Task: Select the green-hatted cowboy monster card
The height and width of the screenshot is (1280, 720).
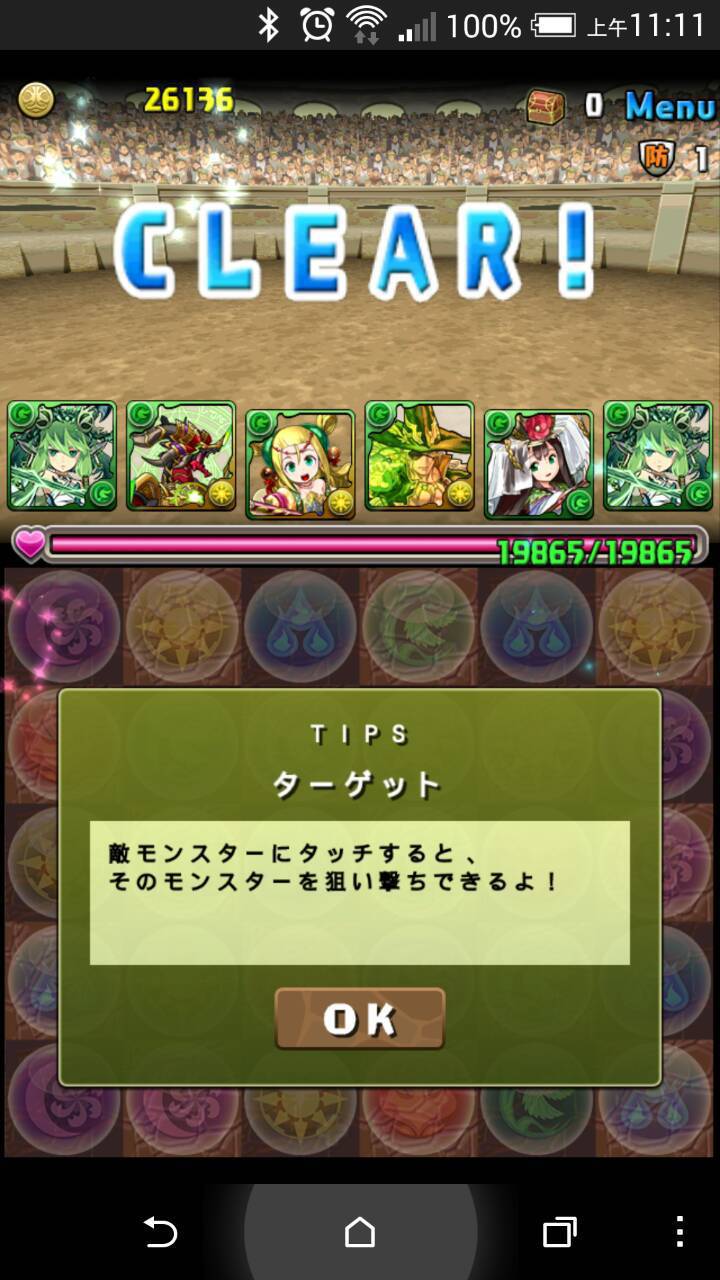Action: coord(419,456)
